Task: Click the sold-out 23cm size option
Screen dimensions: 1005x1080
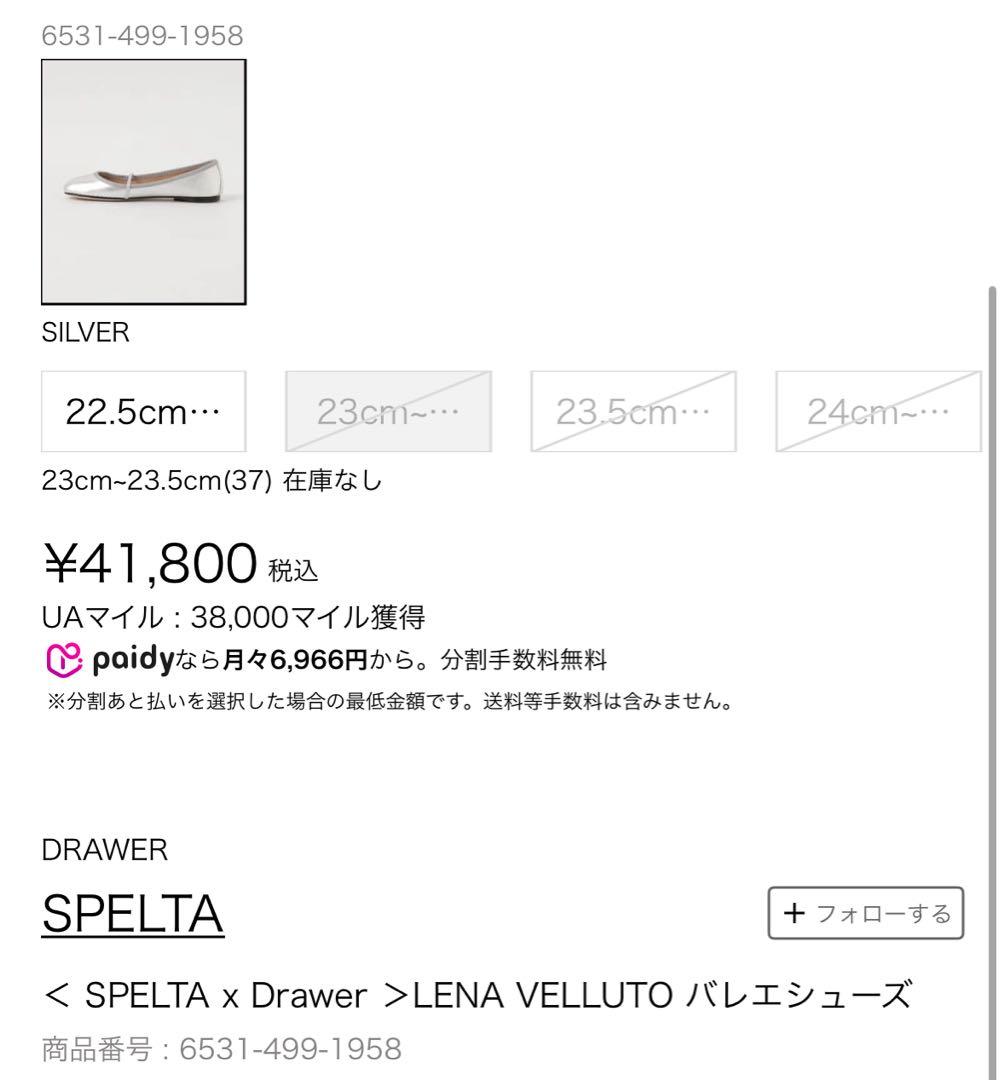Action: click(x=388, y=412)
